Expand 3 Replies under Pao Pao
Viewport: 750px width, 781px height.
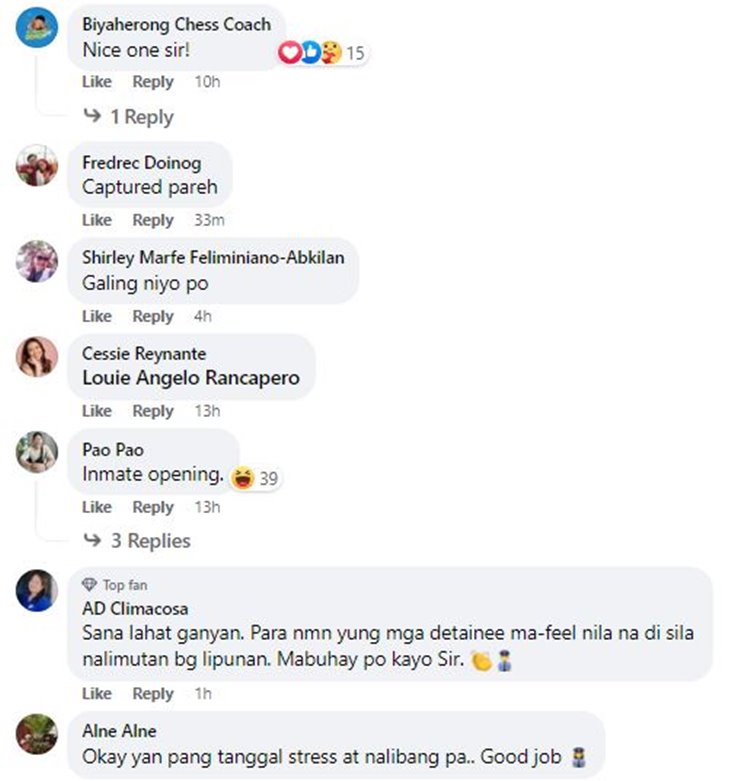(150, 541)
